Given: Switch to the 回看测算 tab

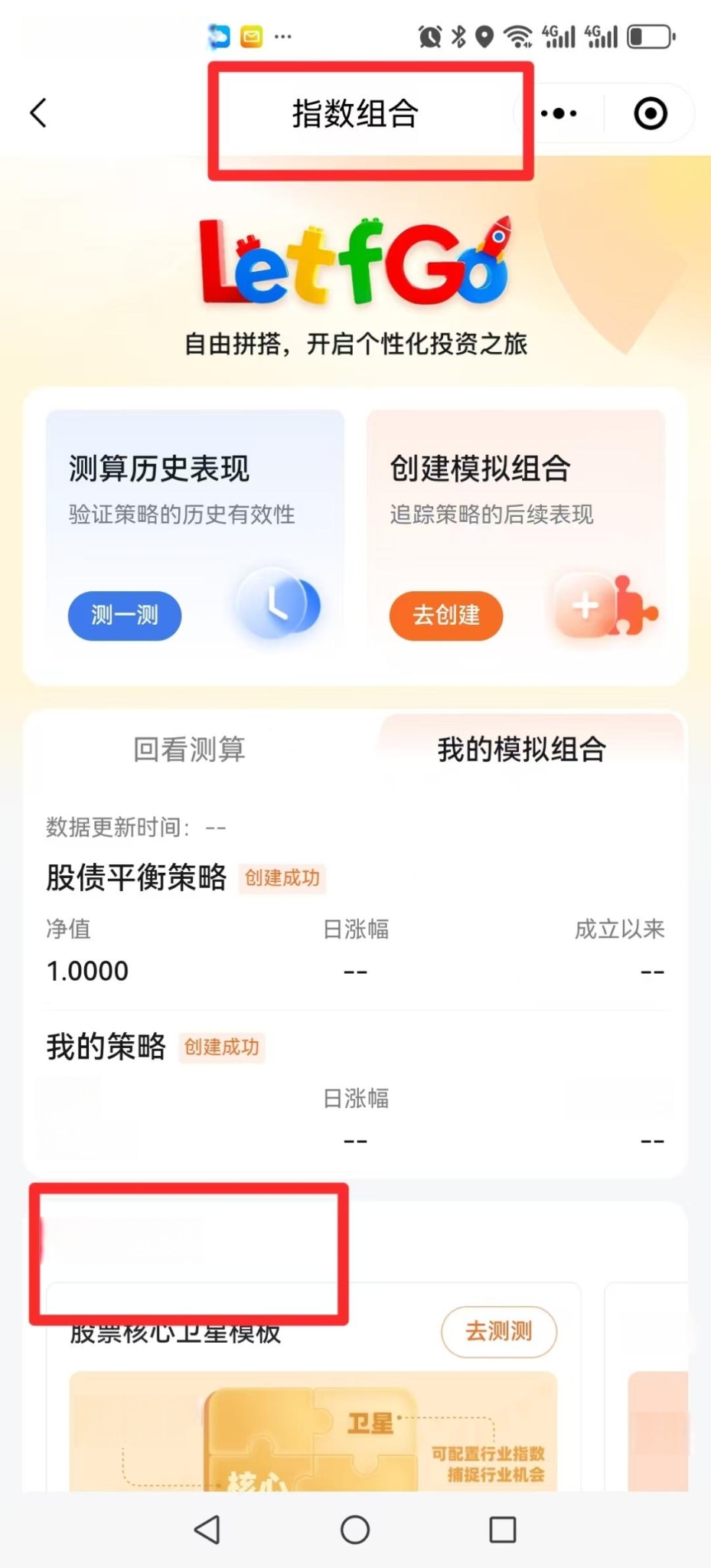Looking at the screenshot, I should [189, 749].
